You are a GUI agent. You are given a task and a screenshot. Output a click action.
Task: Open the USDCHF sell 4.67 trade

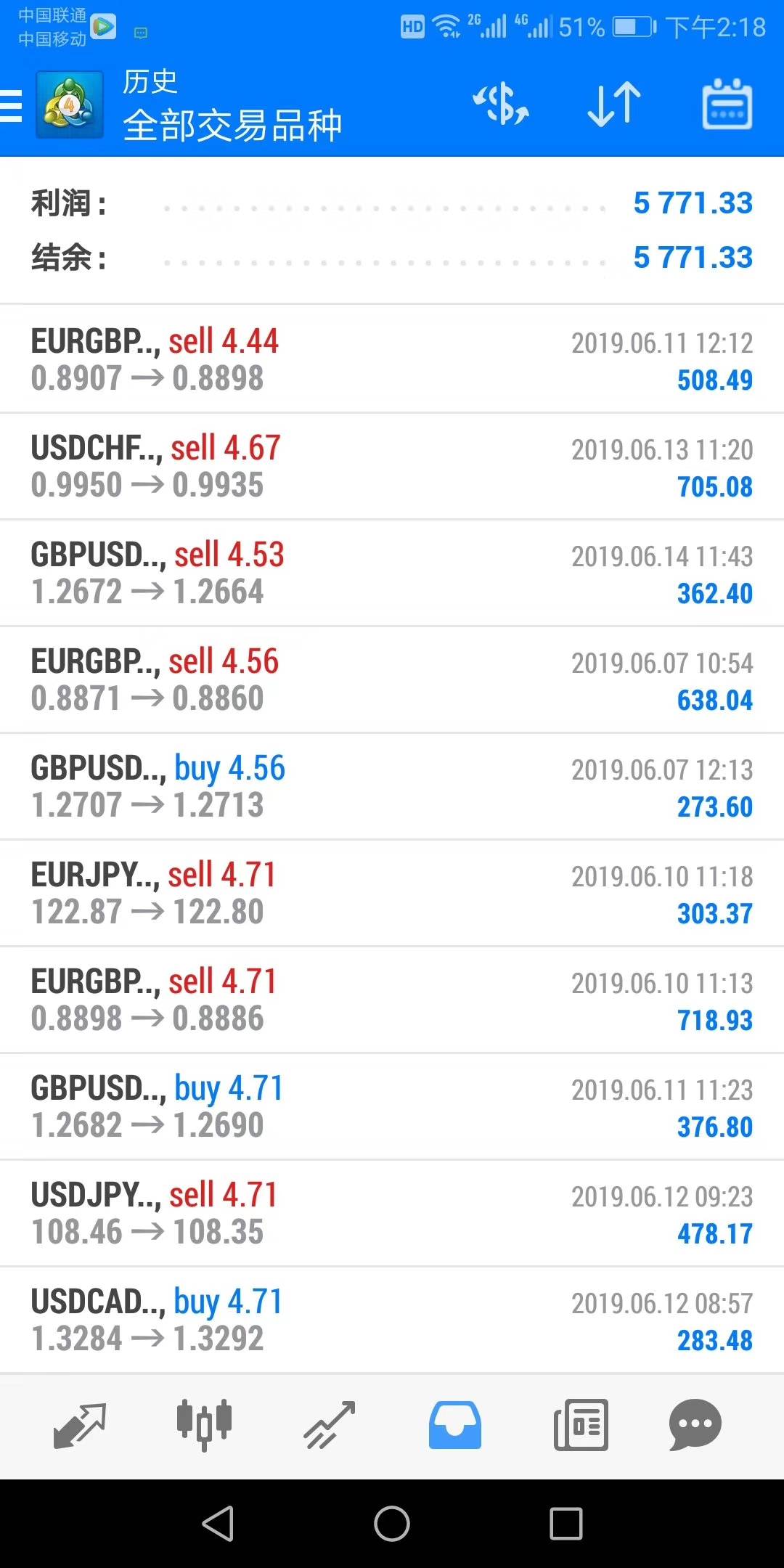pyautogui.click(x=392, y=467)
